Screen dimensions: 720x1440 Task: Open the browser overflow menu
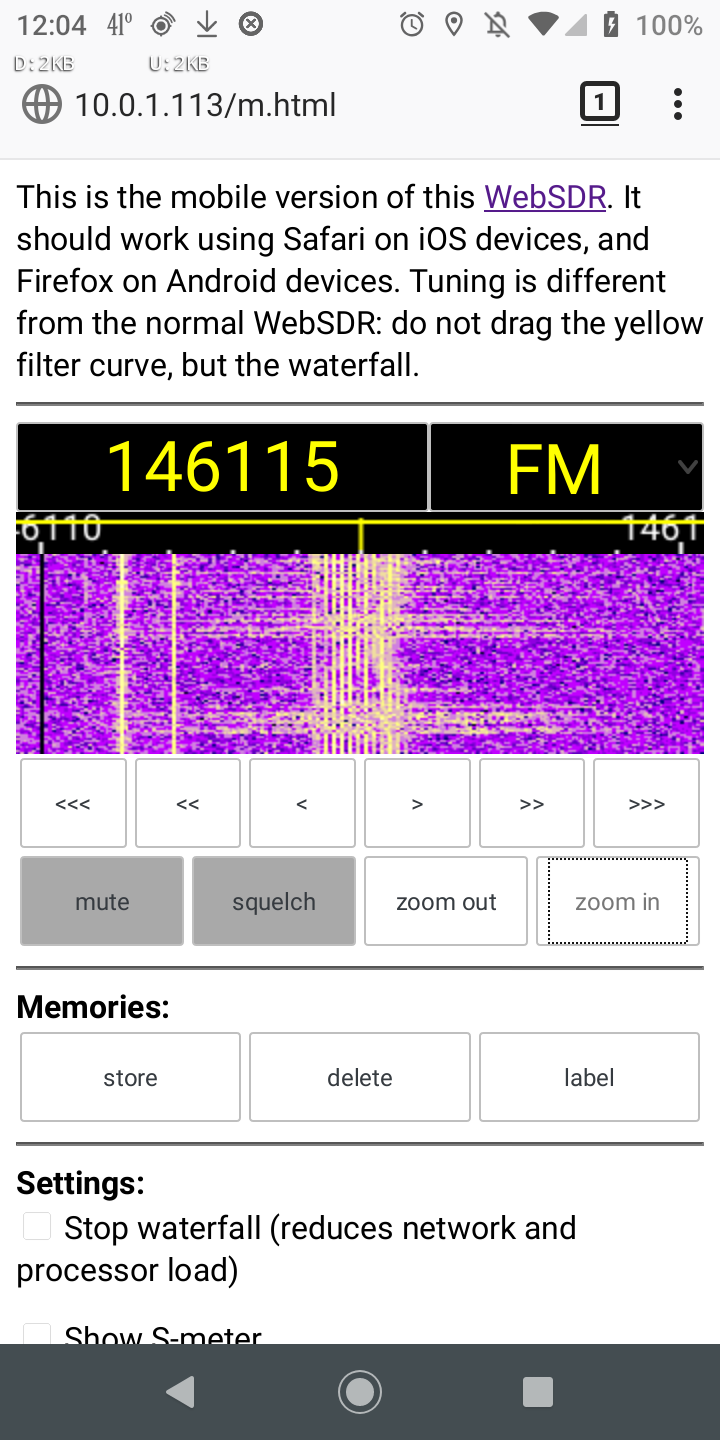pos(678,104)
